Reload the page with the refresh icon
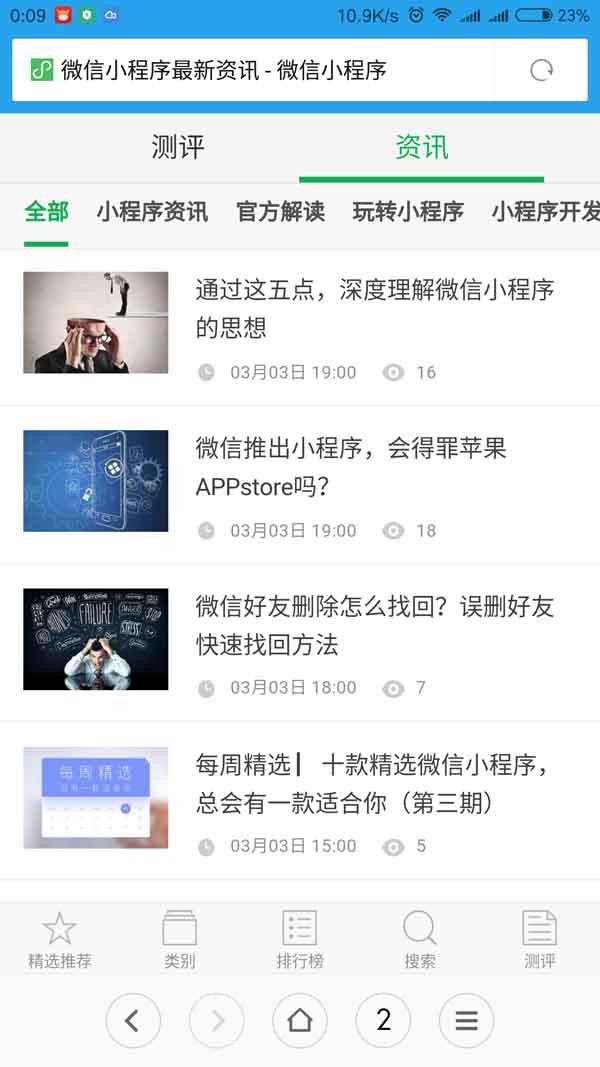Image resolution: width=600 pixels, height=1067 pixels. 541,70
